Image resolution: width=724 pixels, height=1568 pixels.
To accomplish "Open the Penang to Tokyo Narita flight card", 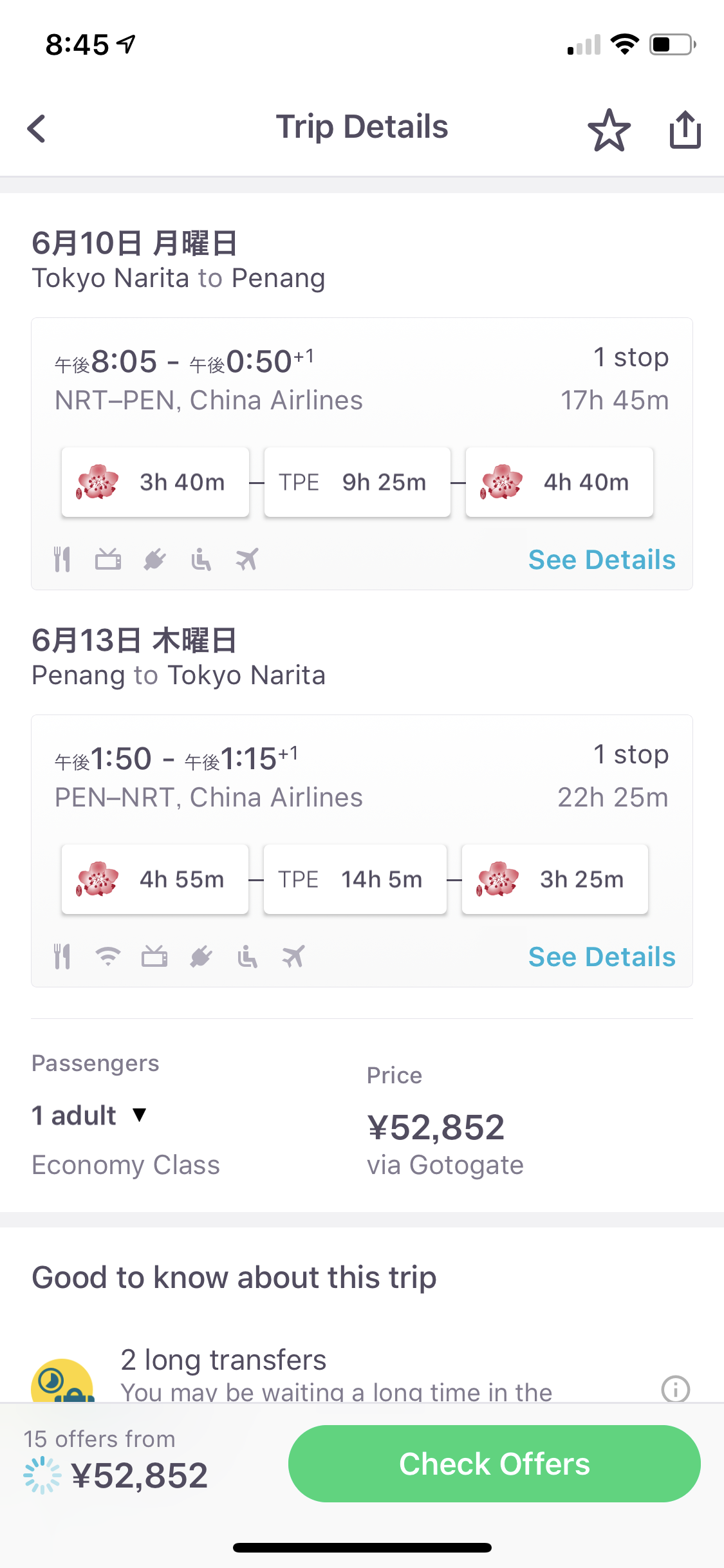I will tap(362, 851).
